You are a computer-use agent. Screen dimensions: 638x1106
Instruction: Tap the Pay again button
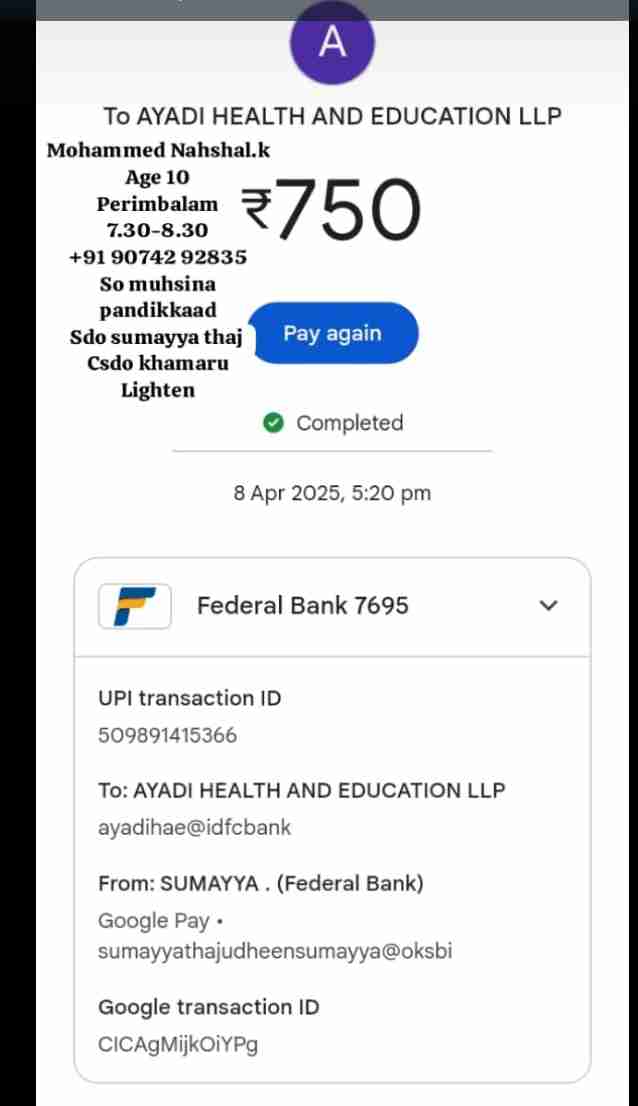coord(332,333)
